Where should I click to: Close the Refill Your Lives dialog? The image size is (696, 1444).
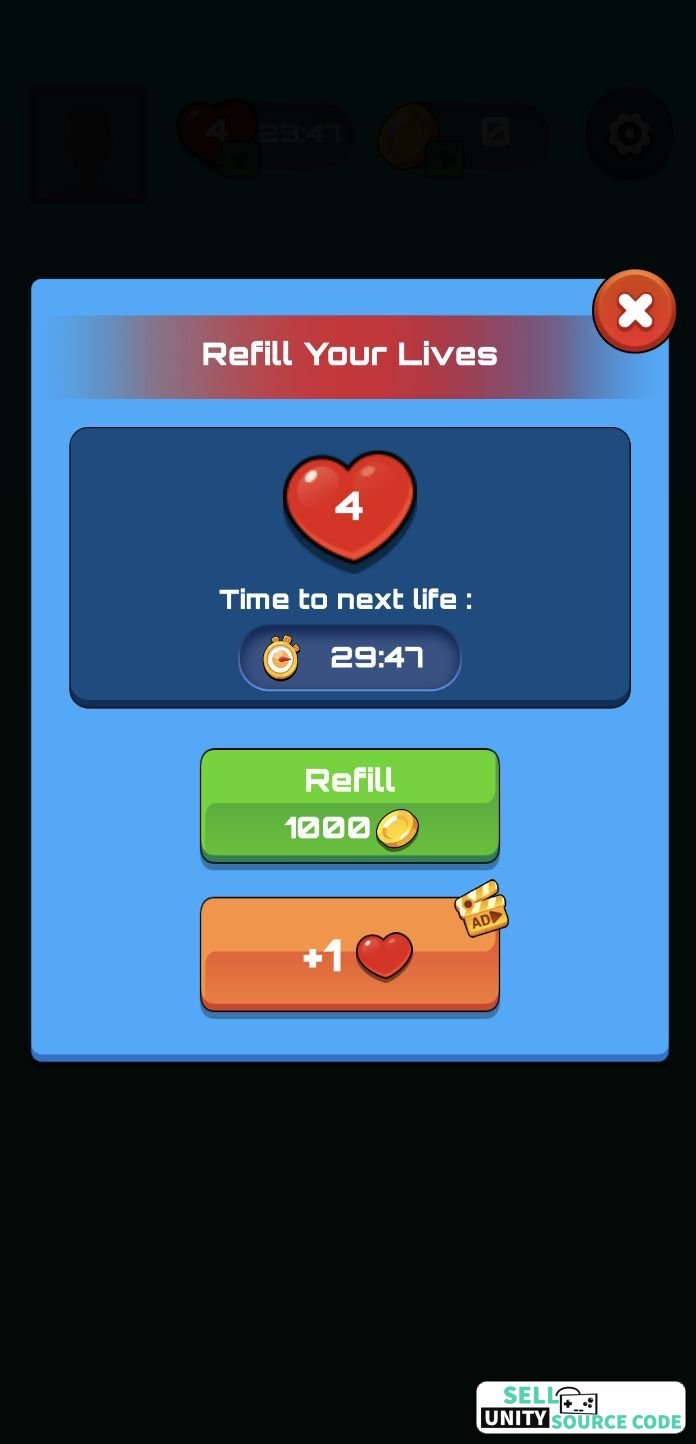click(635, 311)
